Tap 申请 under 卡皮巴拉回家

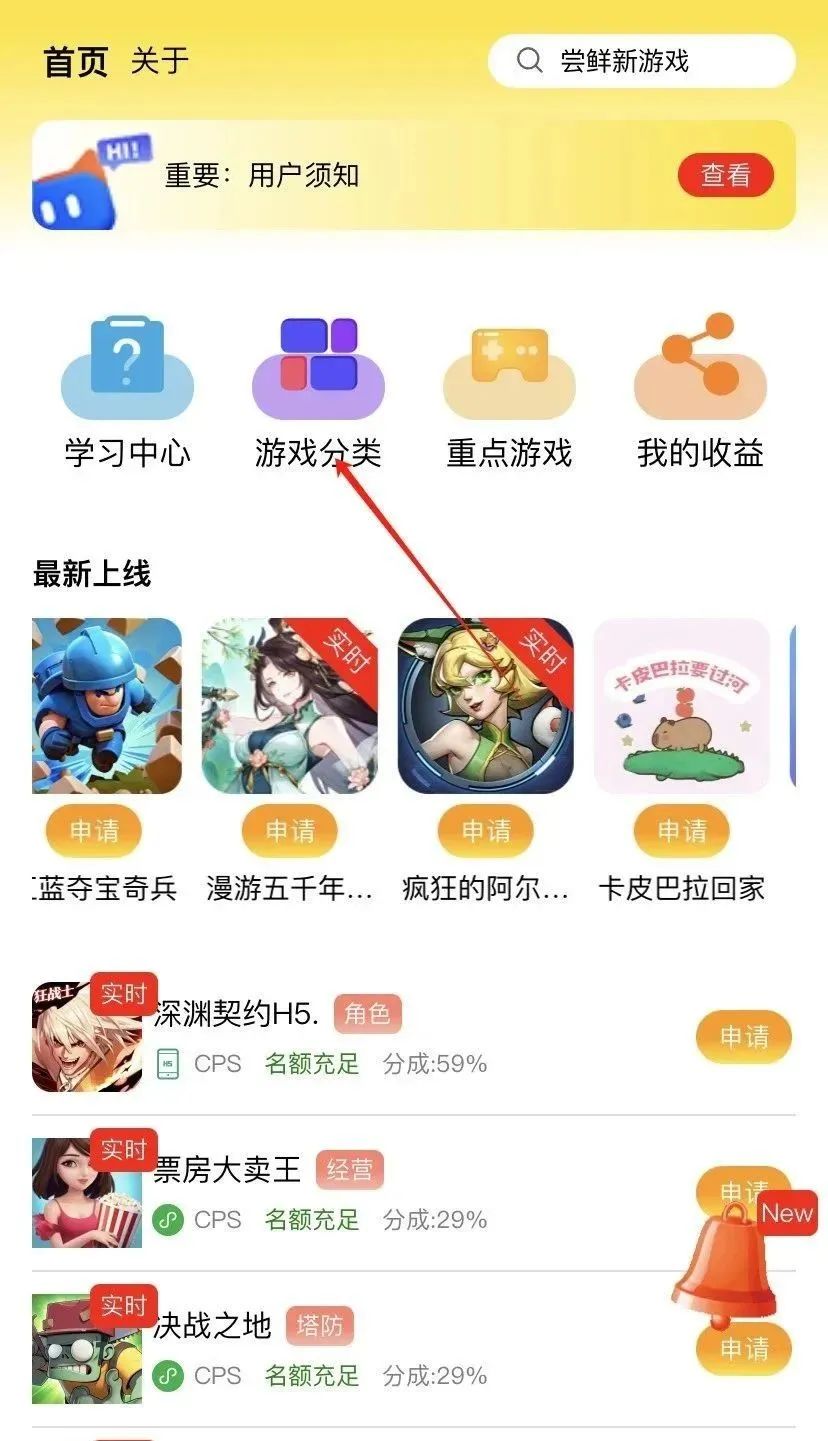tap(682, 831)
